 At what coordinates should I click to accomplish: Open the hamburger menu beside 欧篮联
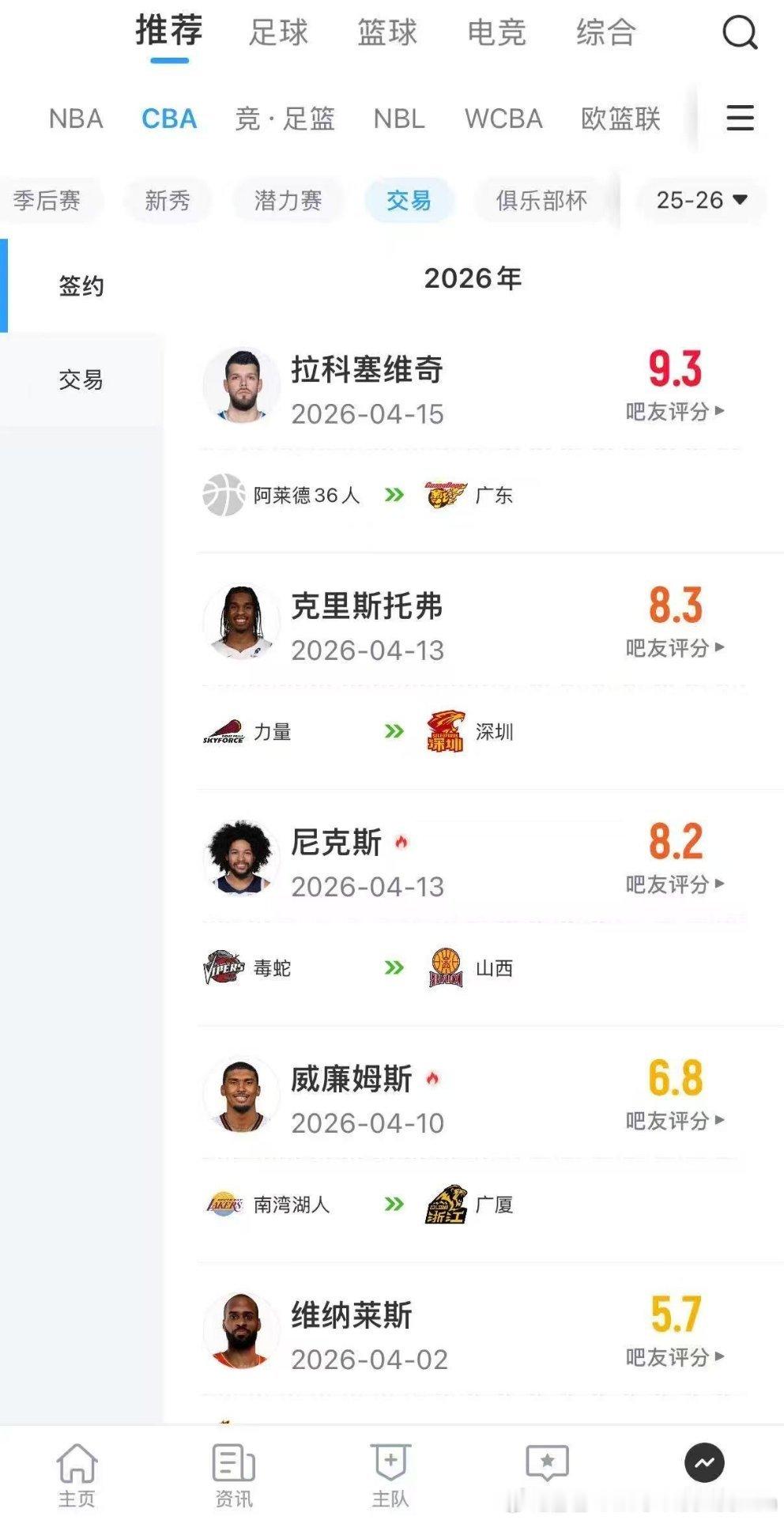pos(738,119)
